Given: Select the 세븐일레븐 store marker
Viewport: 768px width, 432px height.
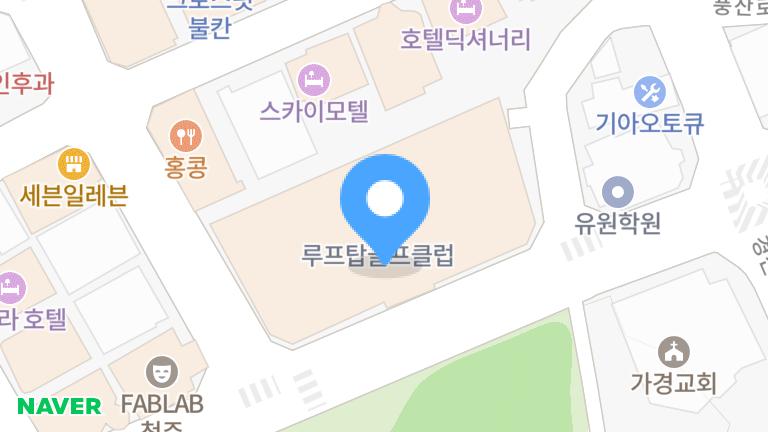Looking at the screenshot, I should pyautogui.click(x=74, y=165).
